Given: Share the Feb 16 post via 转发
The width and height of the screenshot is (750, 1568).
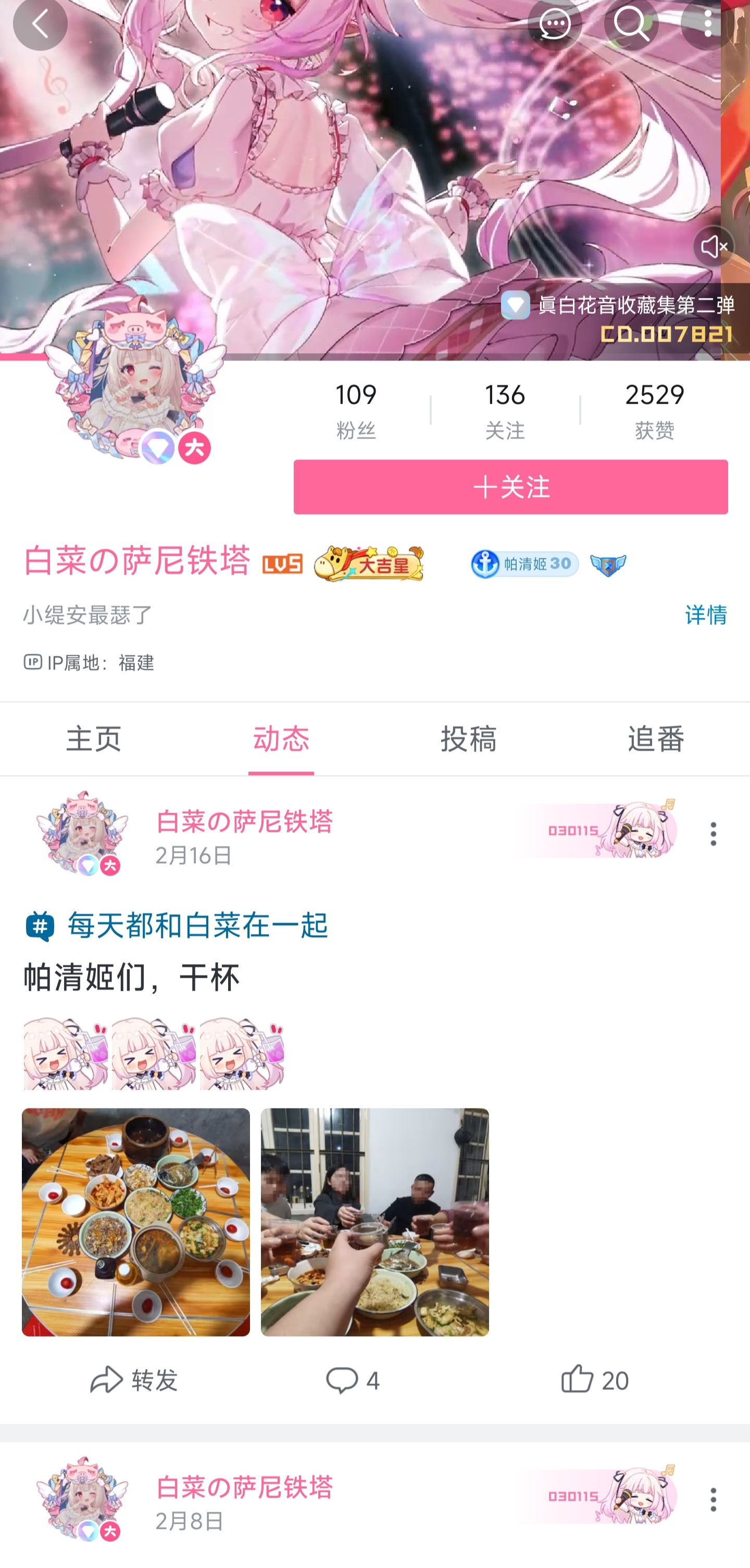Looking at the screenshot, I should click(134, 1380).
